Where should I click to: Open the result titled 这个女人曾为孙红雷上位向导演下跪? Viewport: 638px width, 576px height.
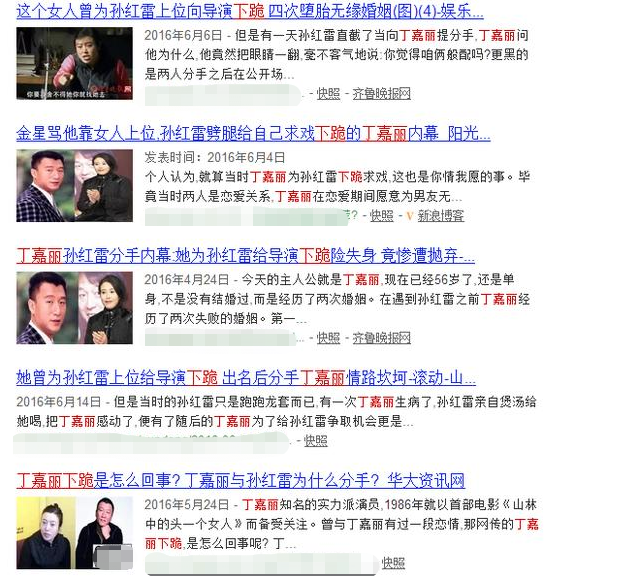click(250, 12)
